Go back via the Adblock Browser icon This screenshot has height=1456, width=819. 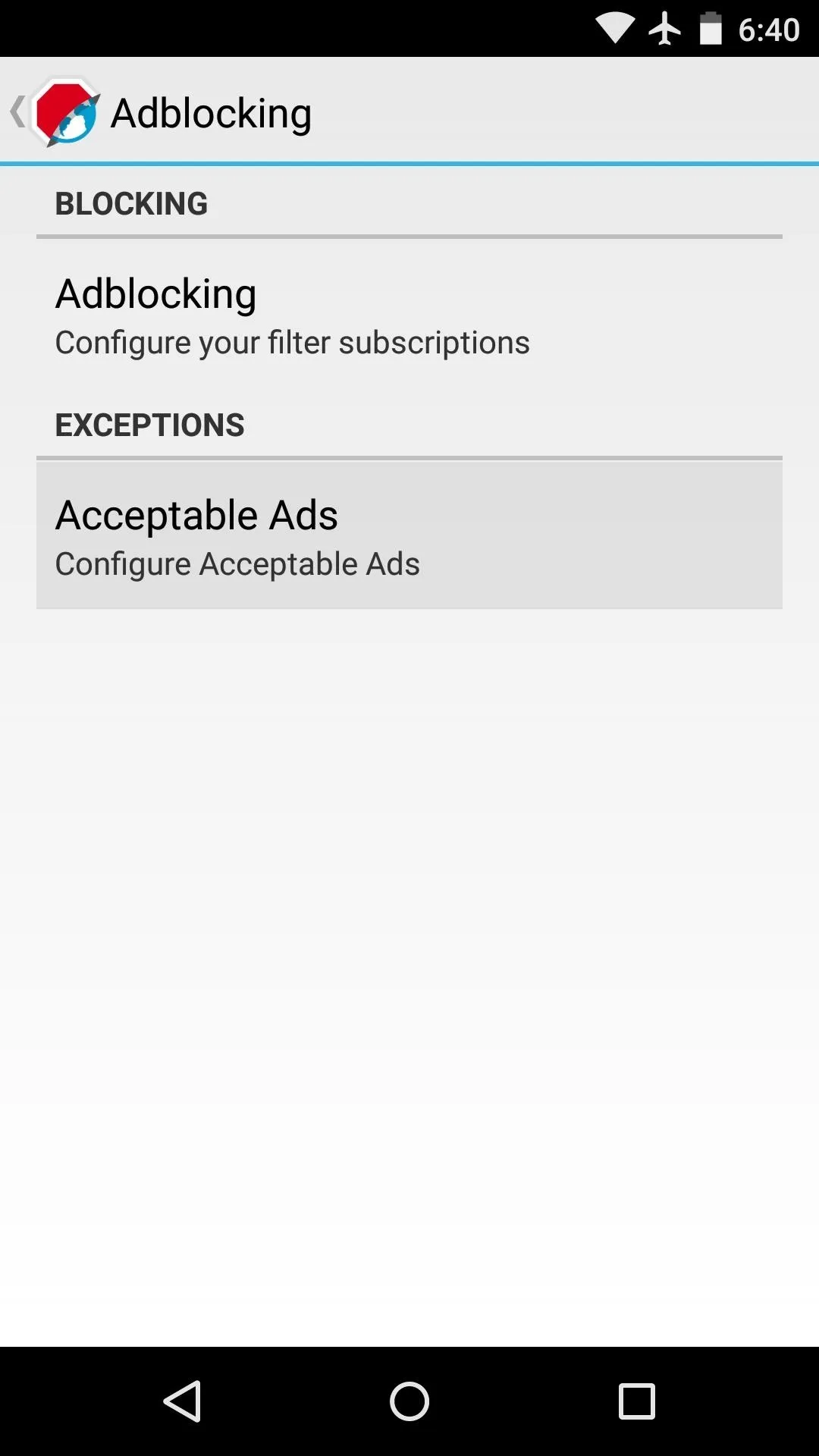tap(56, 112)
